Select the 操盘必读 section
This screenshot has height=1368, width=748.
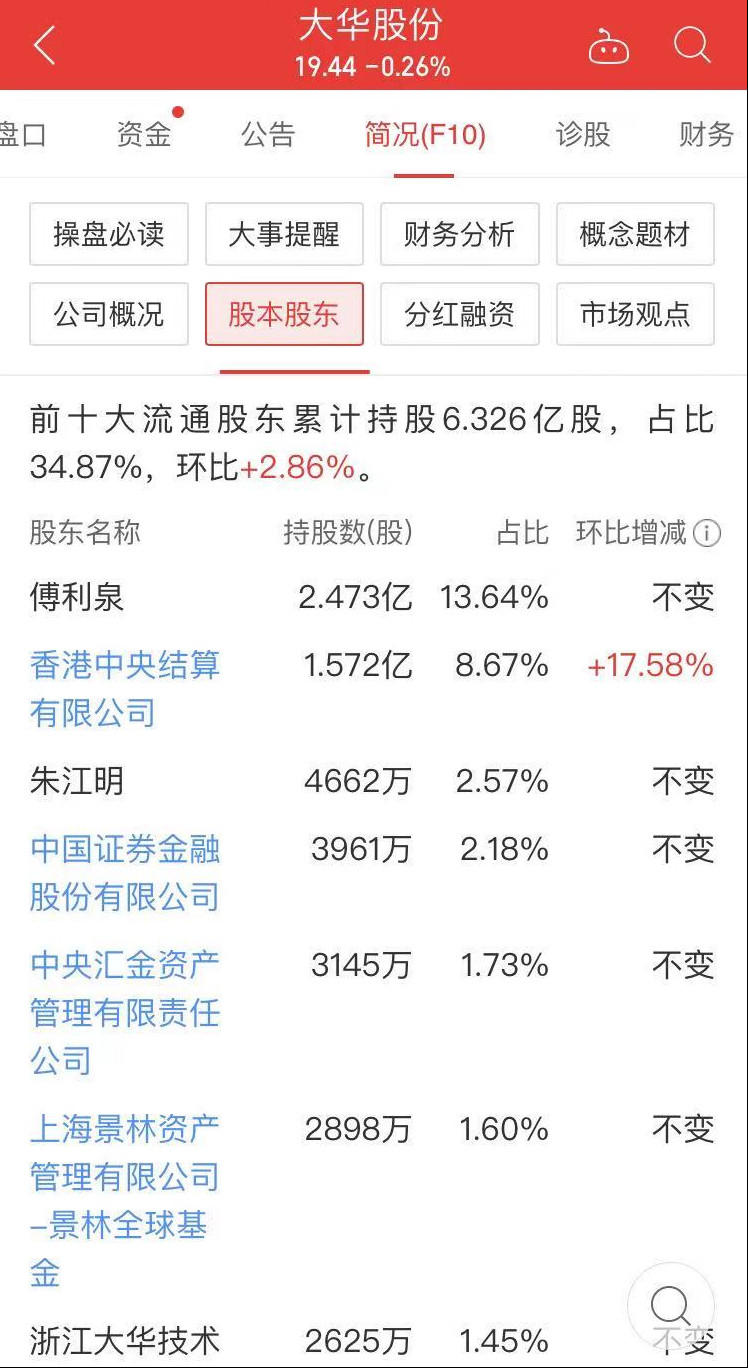pos(109,234)
